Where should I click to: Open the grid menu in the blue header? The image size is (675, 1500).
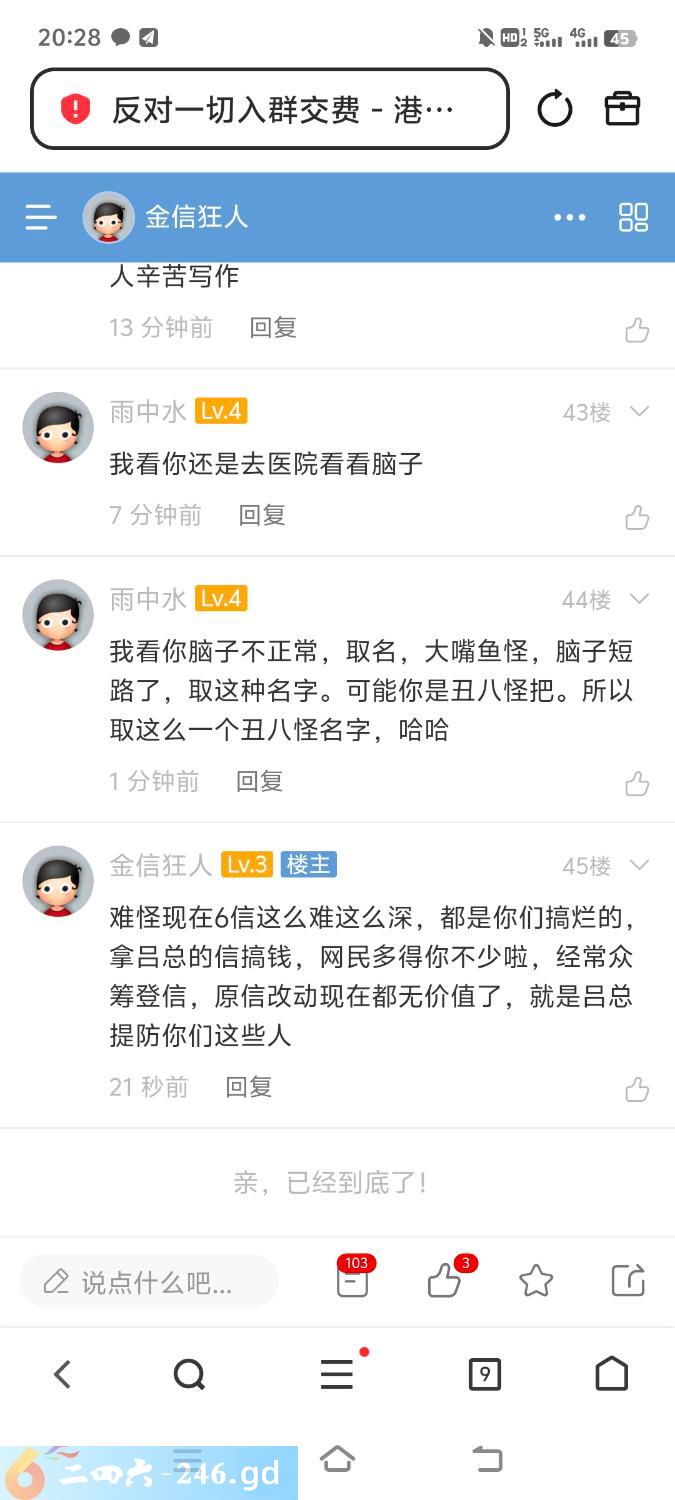coord(633,217)
